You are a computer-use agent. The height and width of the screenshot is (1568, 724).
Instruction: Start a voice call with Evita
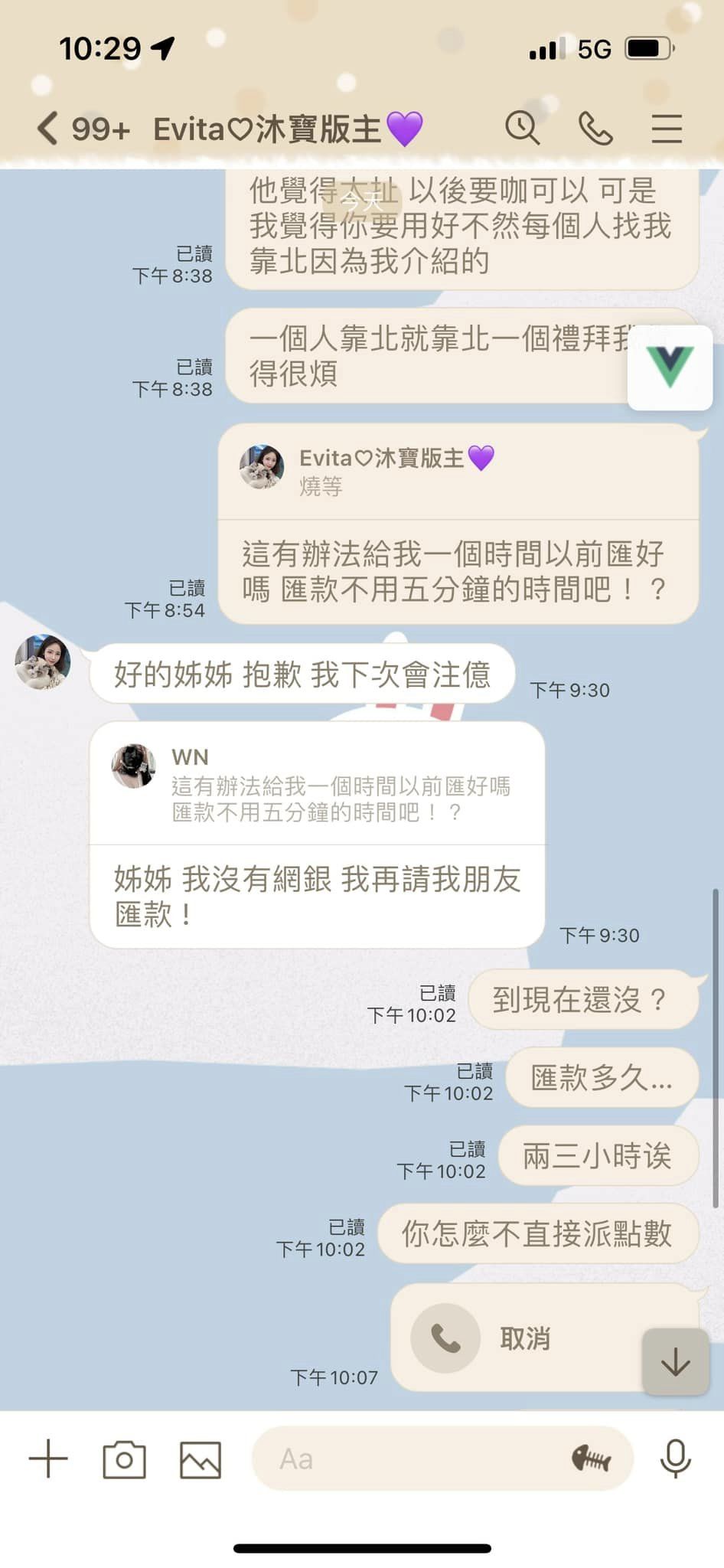pyautogui.click(x=595, y=128)
